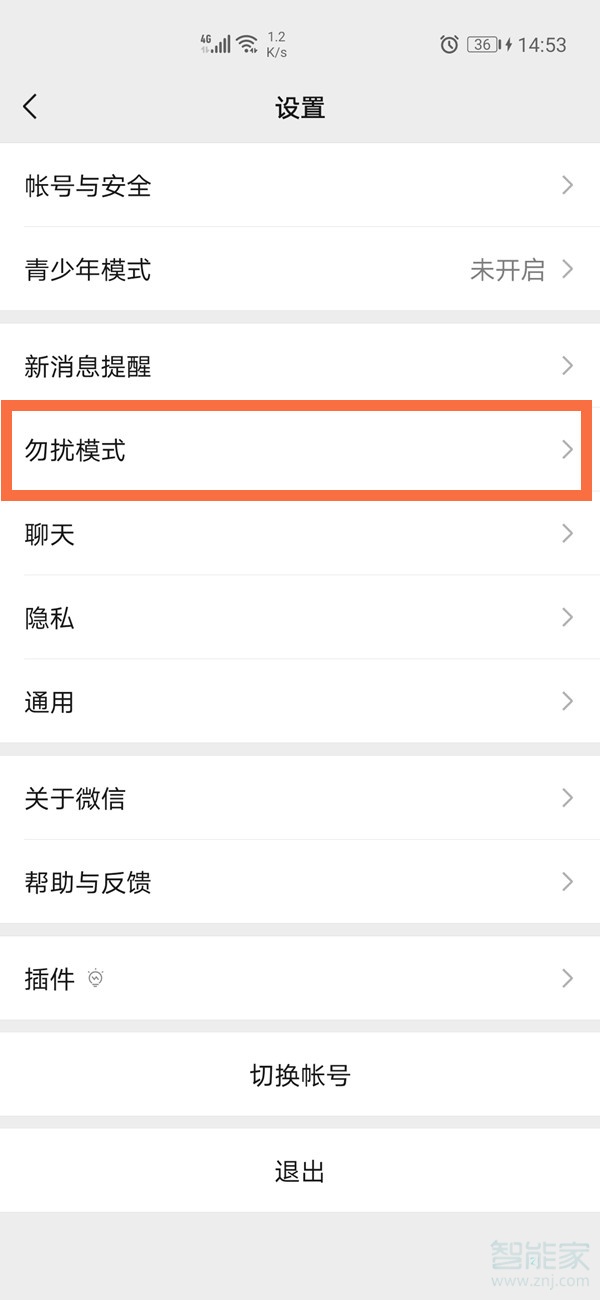
Task: Open 隐私 settings
Action: click(300, 618)
